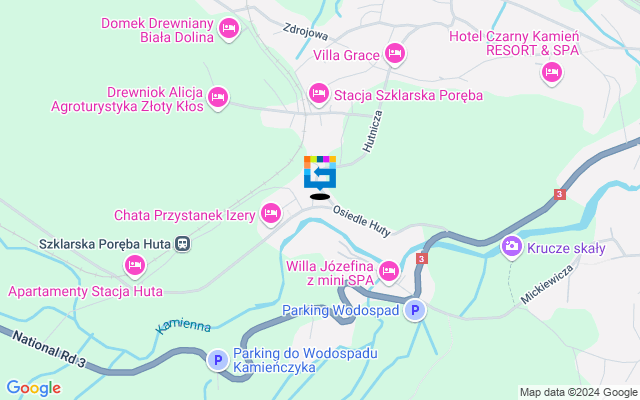Screen dimensions: 640x400
Task: Tap Willa Józefina z mini SPA marker
Action: (x=389, y=271)
